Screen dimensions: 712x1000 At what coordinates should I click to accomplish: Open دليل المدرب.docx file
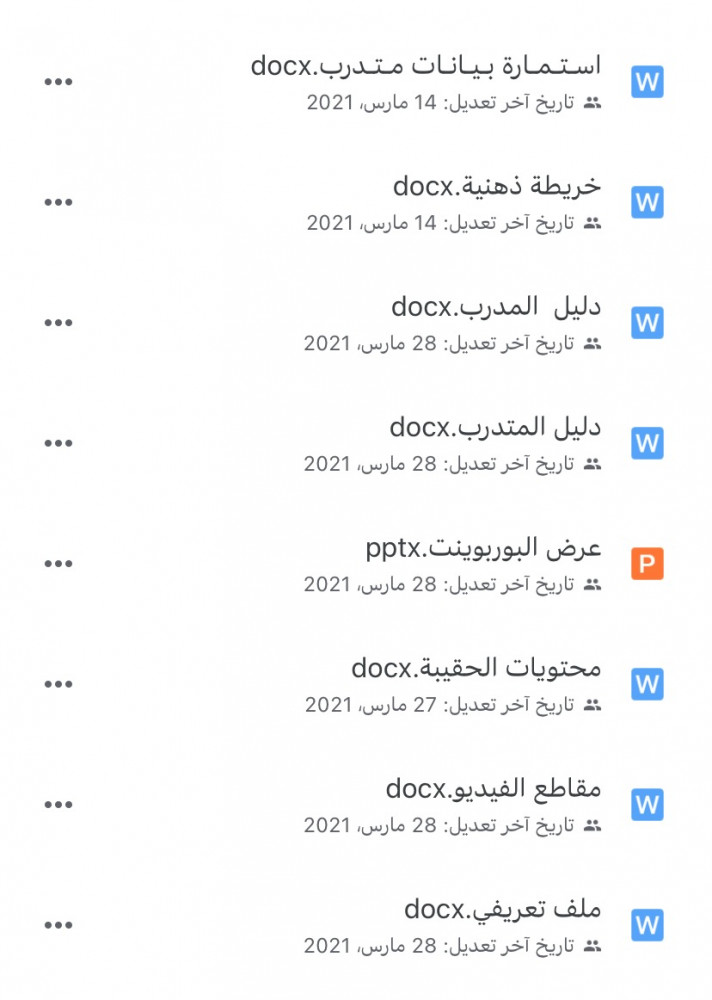pos(496,307)
